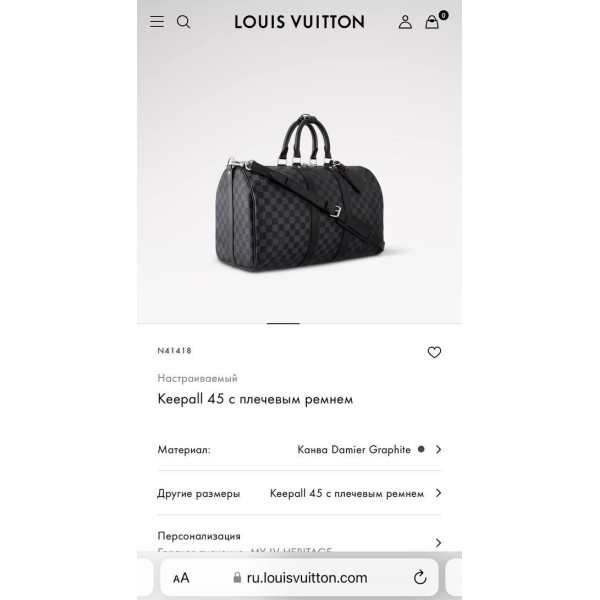Open the AA reader options
The width and height of the screenshot is (600, 600).
[181, 578]
